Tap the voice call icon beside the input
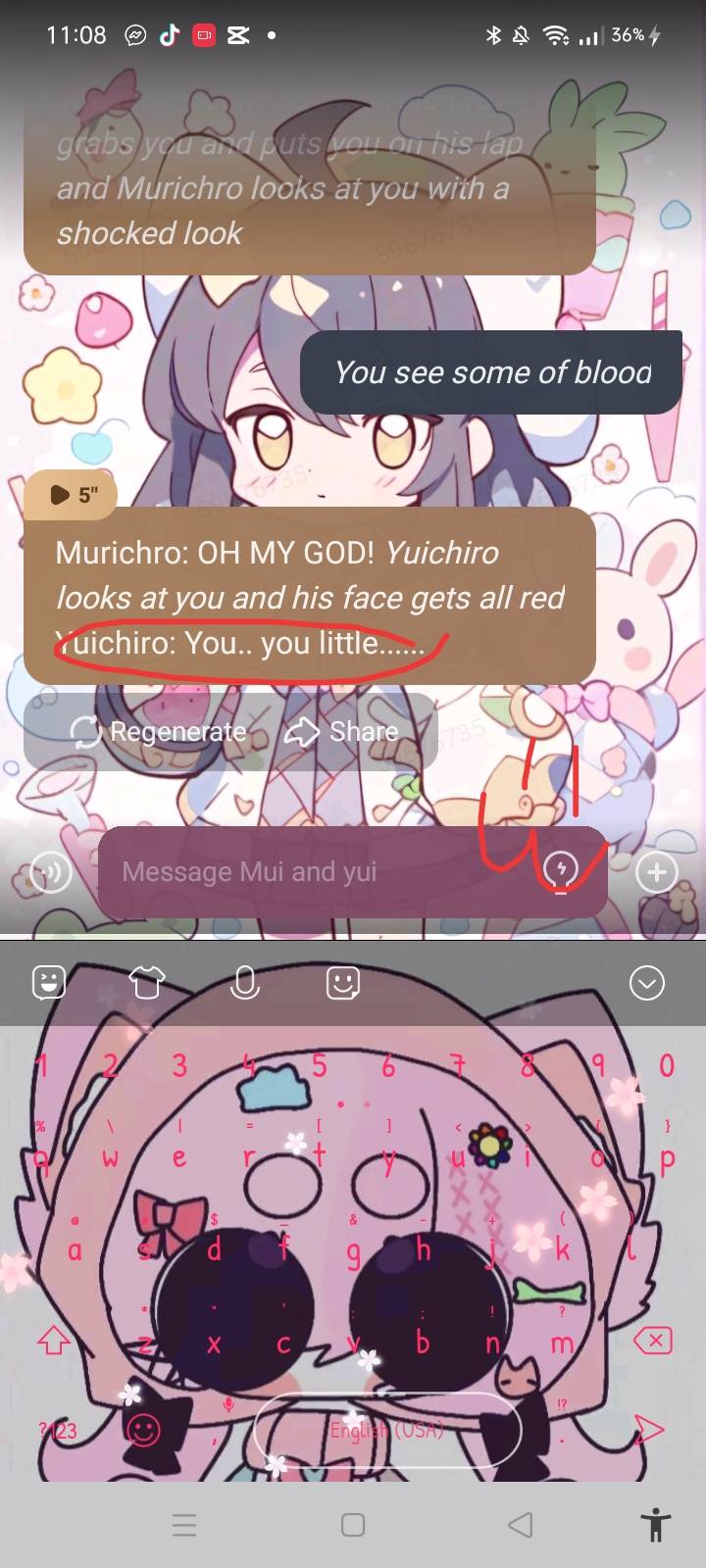This screenshot has width=706, height=1568. tap(51, 872)
